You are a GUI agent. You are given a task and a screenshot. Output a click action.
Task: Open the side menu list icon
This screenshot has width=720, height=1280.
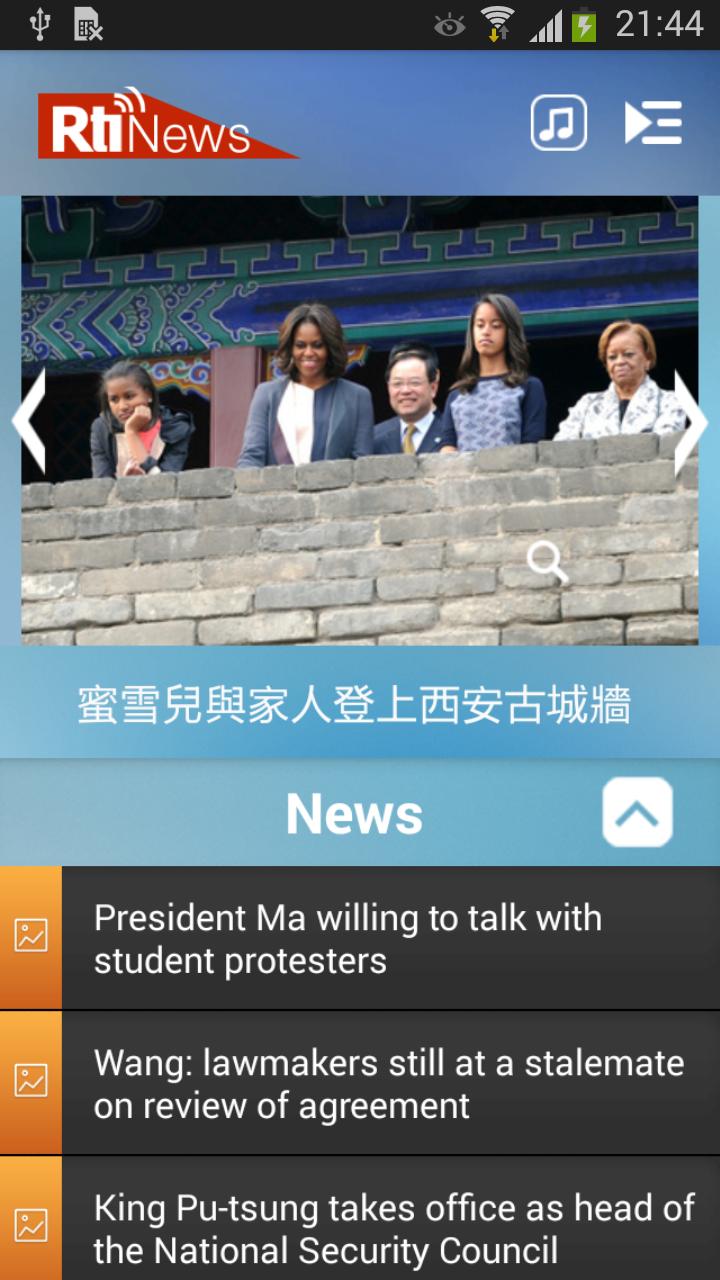[653, 124]
